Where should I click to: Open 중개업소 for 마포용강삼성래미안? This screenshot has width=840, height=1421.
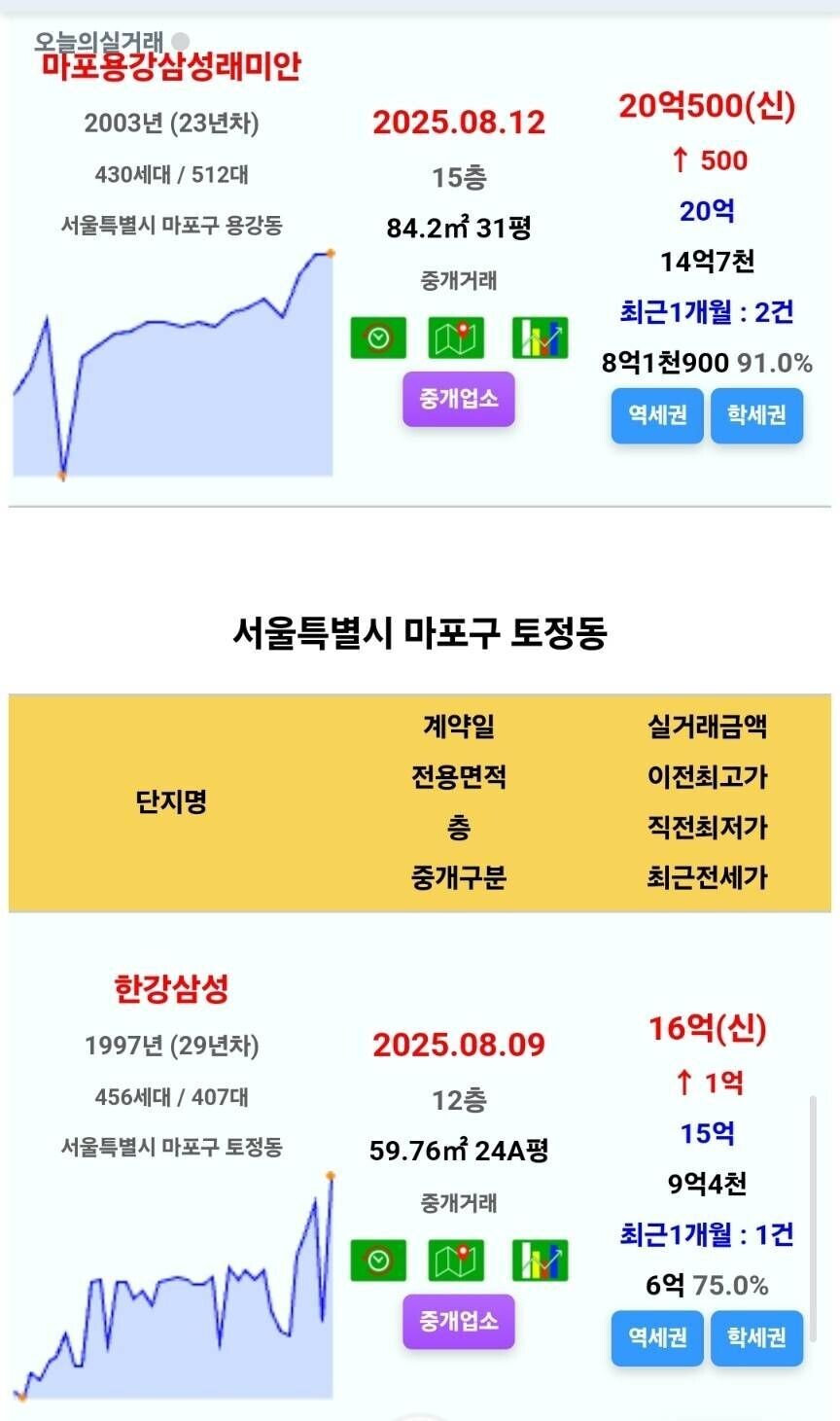[458, 398]
